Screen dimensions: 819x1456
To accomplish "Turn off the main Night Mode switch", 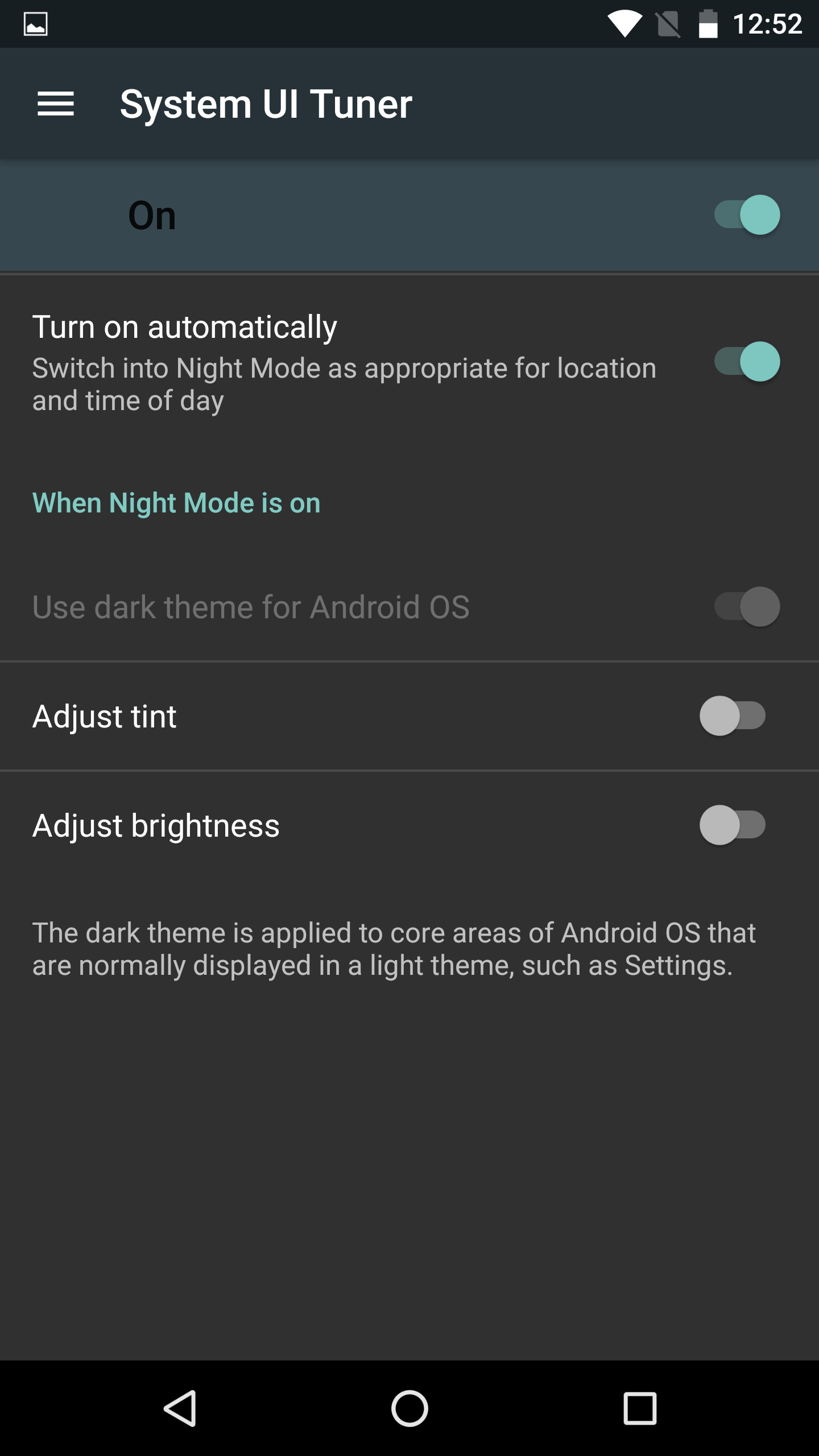I will 748,215.
